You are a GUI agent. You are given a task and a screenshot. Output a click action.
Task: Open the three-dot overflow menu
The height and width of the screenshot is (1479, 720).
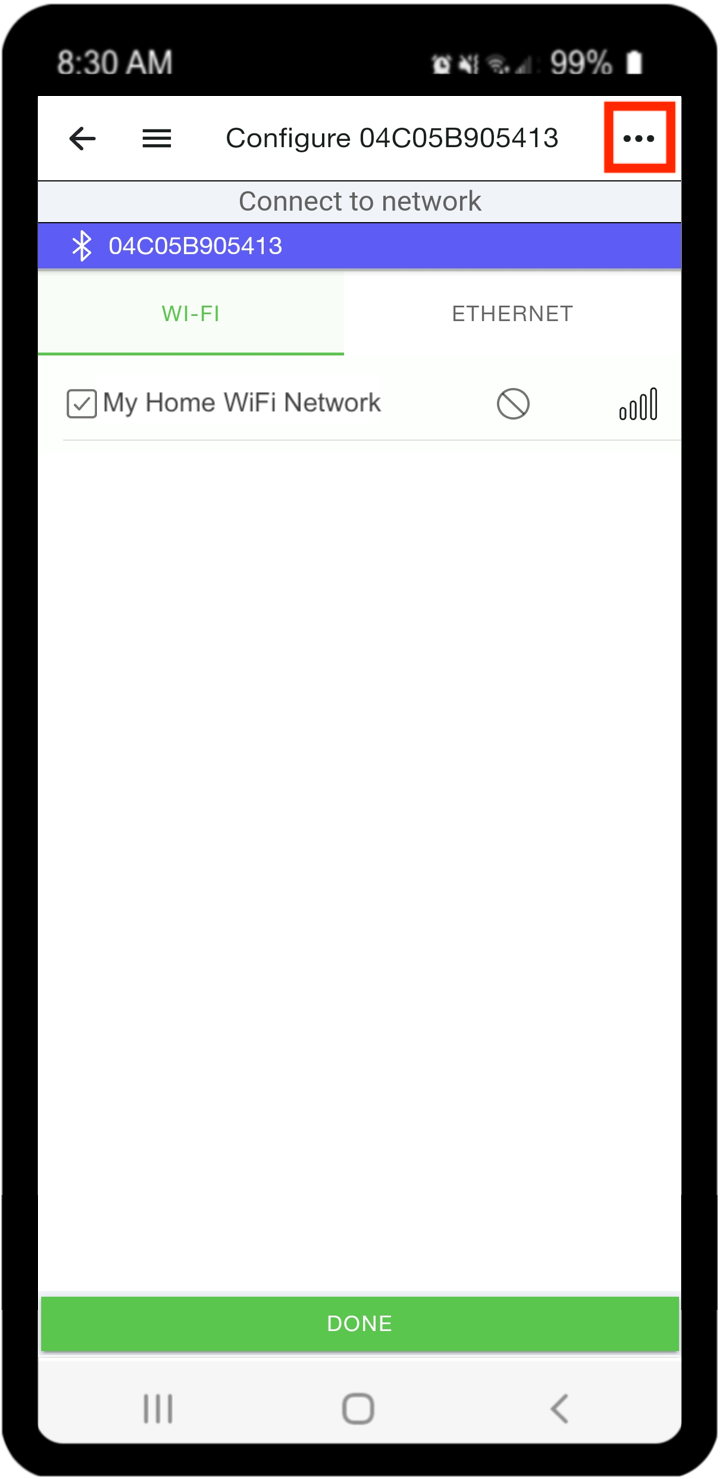[639, 139]
